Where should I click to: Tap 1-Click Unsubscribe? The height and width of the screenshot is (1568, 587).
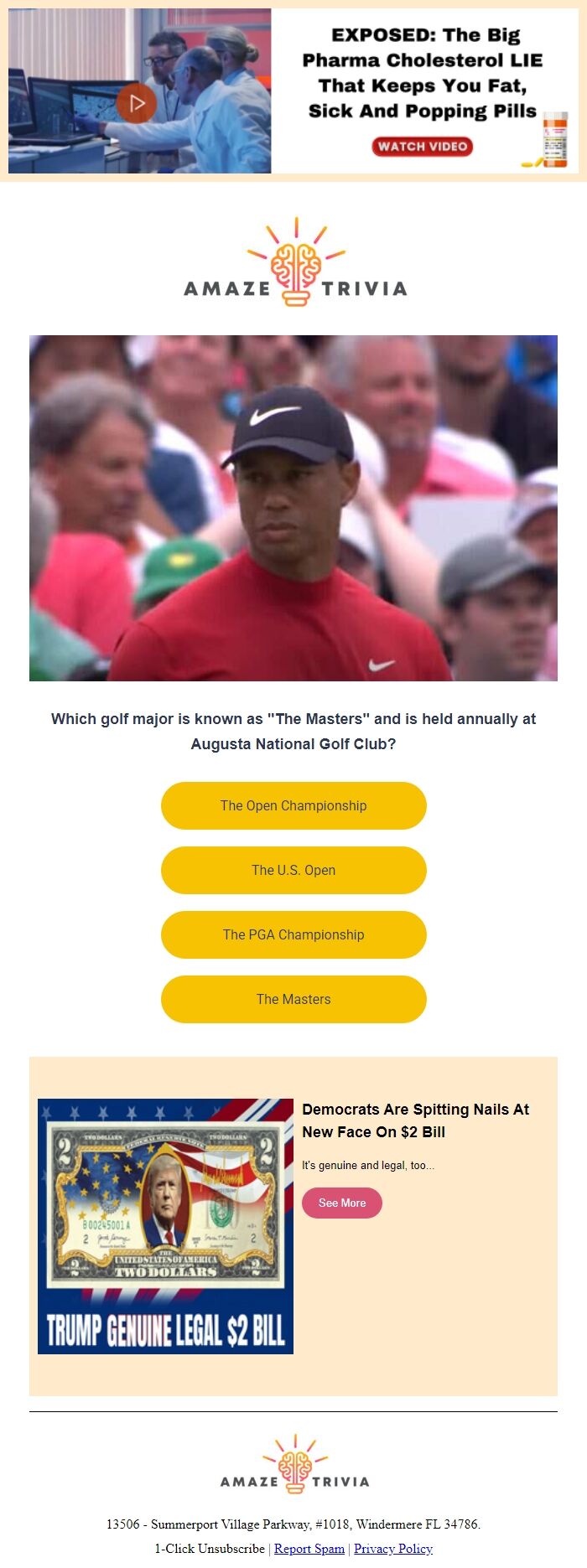210,1548
